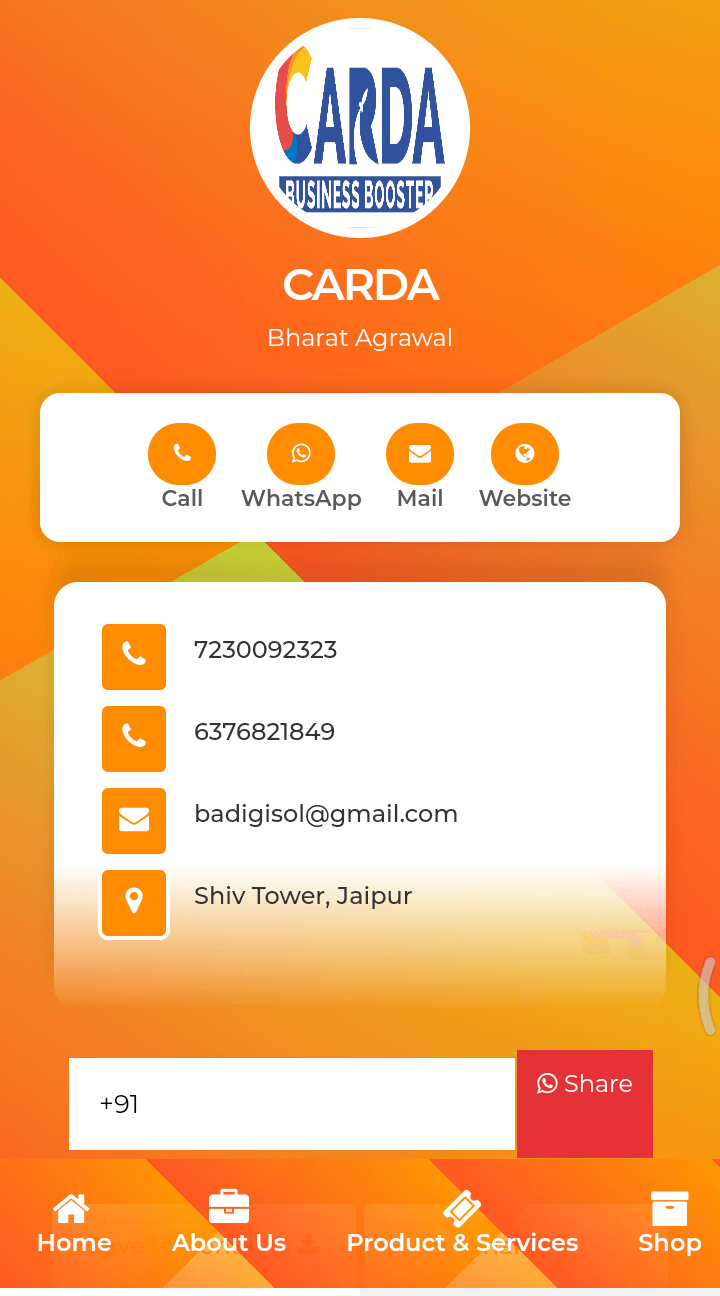
Task: Open the WhatsApp shortcut
Action: tap(300, 455)
